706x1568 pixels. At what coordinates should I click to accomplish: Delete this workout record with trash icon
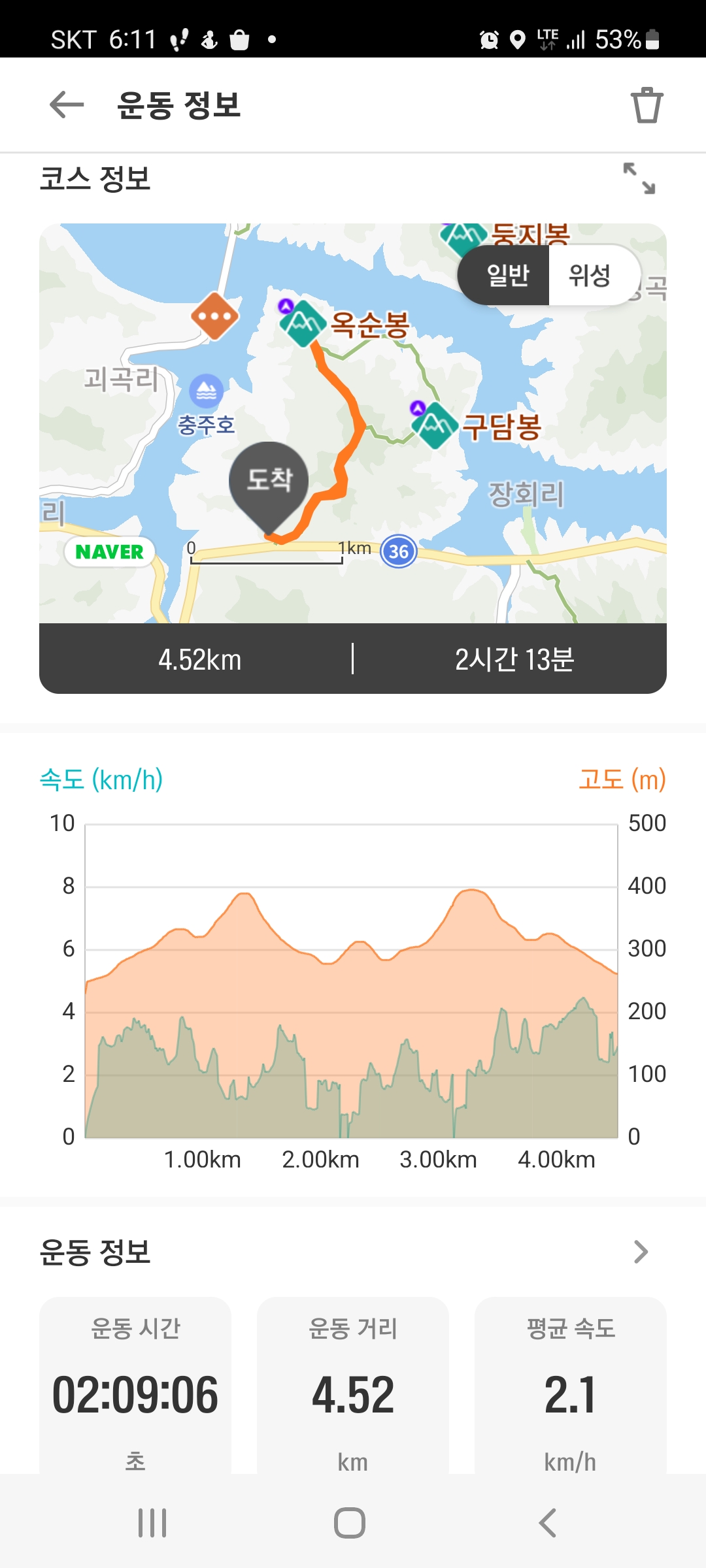[647, 105]
